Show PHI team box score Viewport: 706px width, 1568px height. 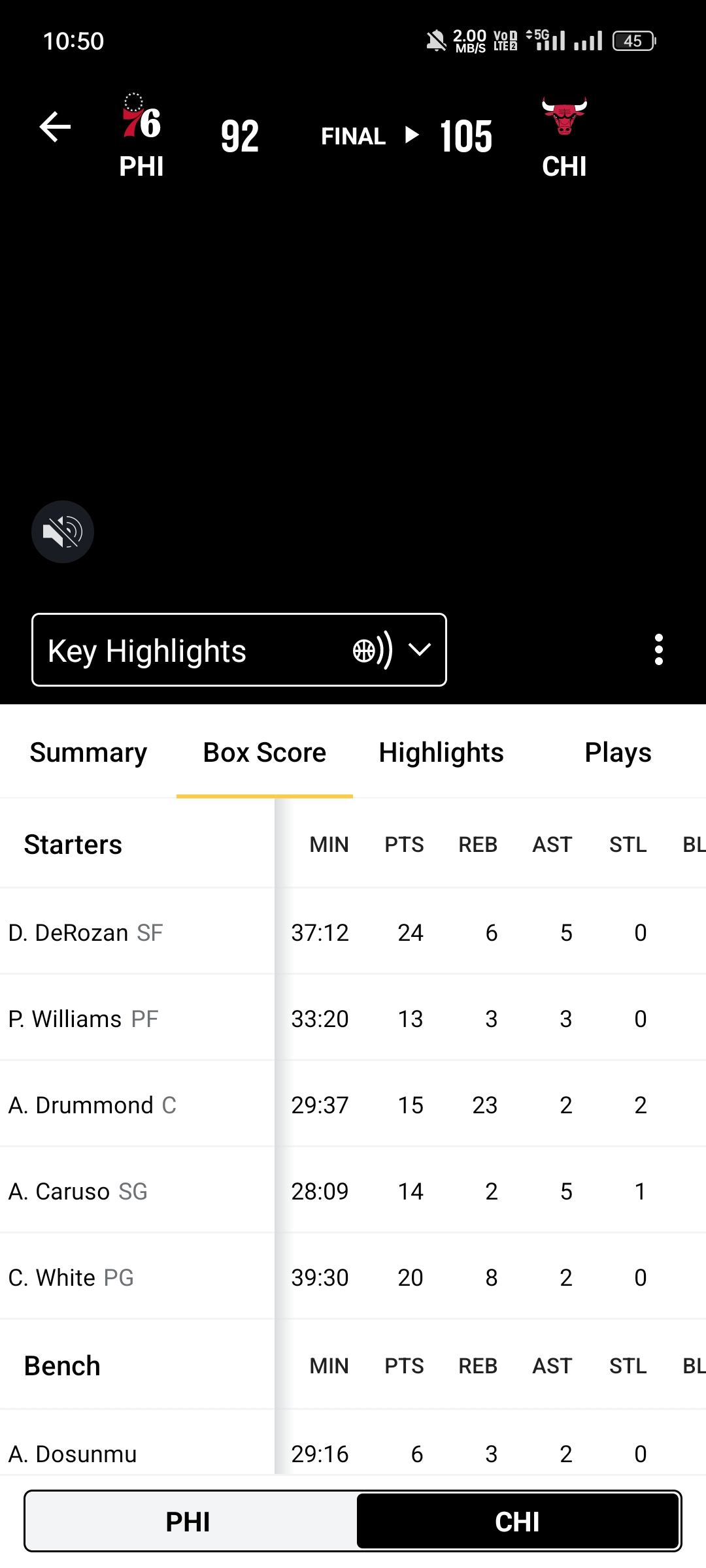tap(188, 1522)
